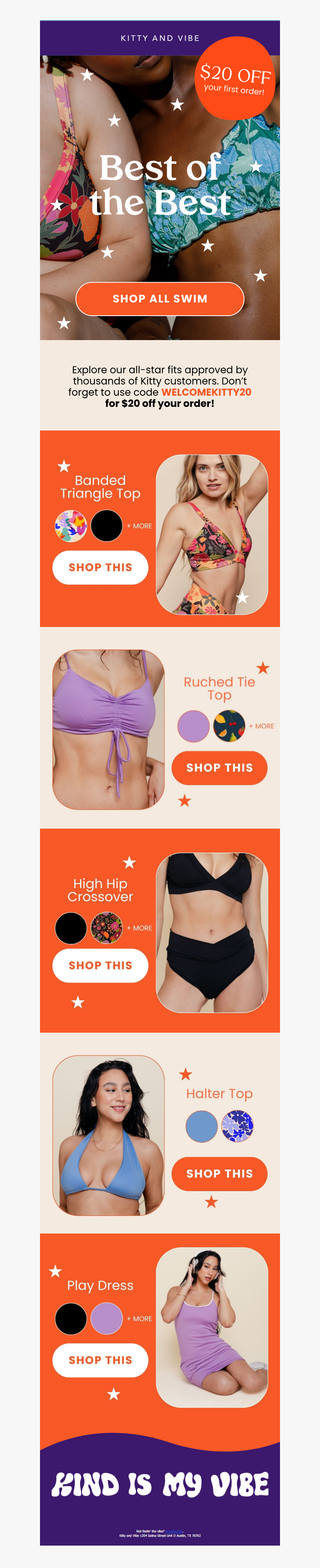
Task: Open the Play Dress photo
Action: click(x=212, y=1328)
